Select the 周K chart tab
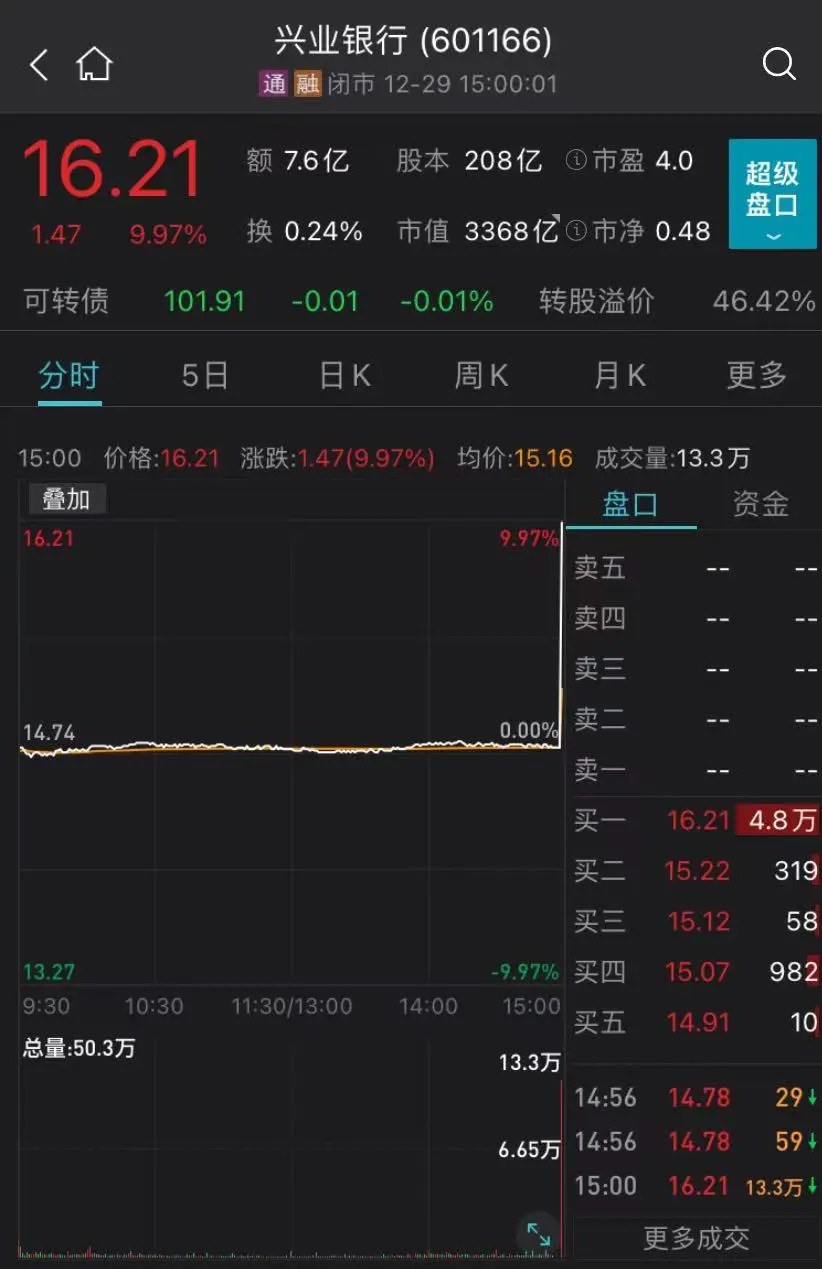The image size is (822, 1269). tap(481, 376)
